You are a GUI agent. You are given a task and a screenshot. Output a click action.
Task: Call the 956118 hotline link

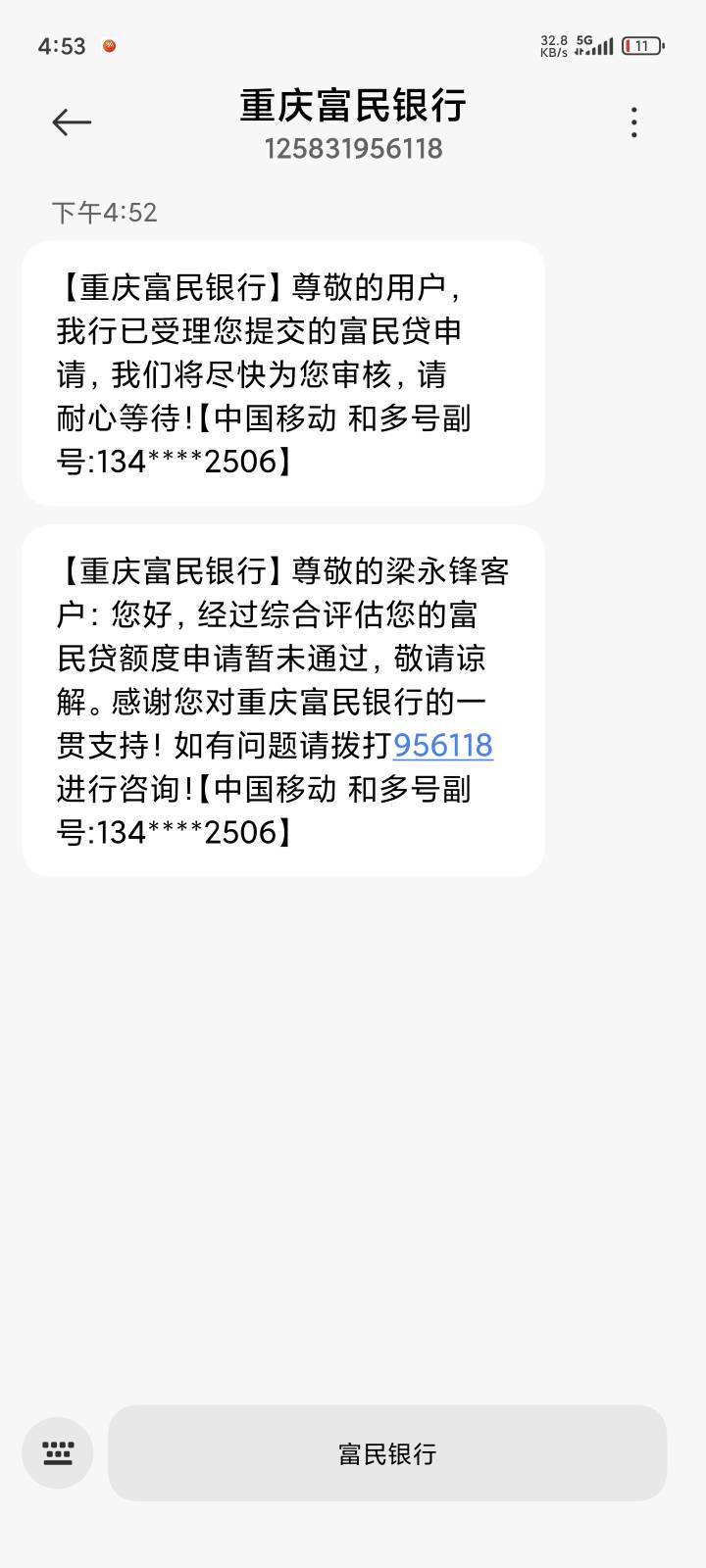[442, 746]
